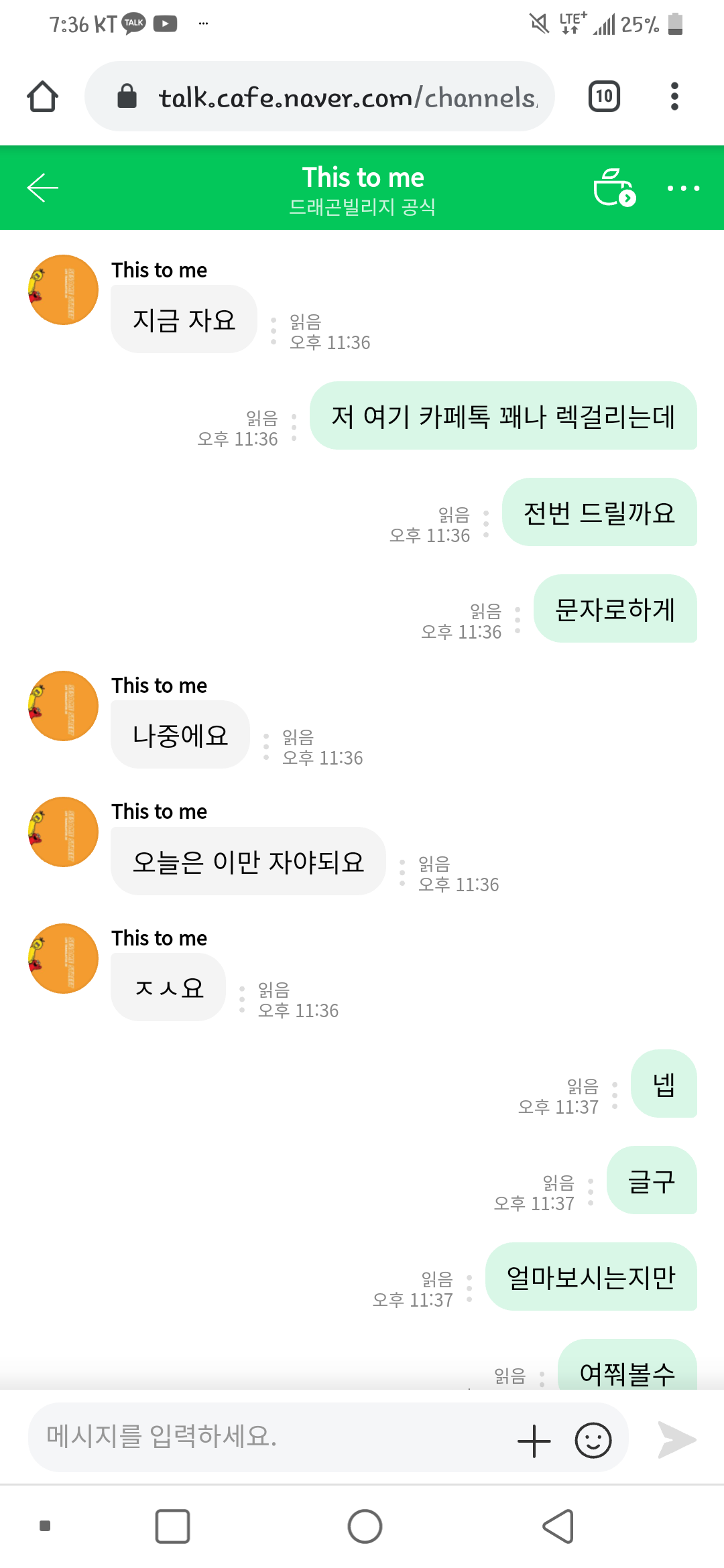The width and height of the screenshot is (724, 1568).
Task: Open chat room options menu in green header
Action: click(683, 188)
